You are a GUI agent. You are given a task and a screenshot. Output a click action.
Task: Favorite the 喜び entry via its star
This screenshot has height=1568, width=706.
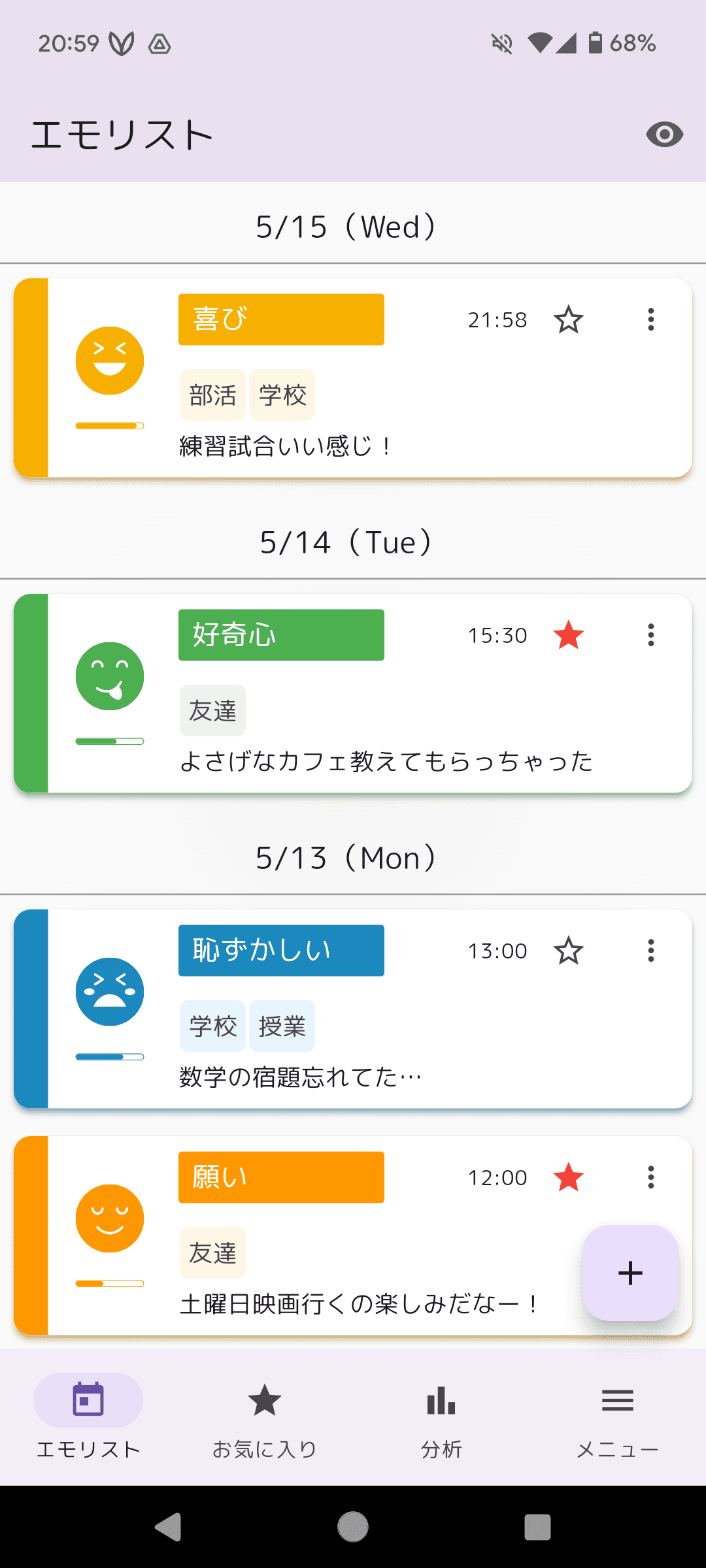point(567,319)
